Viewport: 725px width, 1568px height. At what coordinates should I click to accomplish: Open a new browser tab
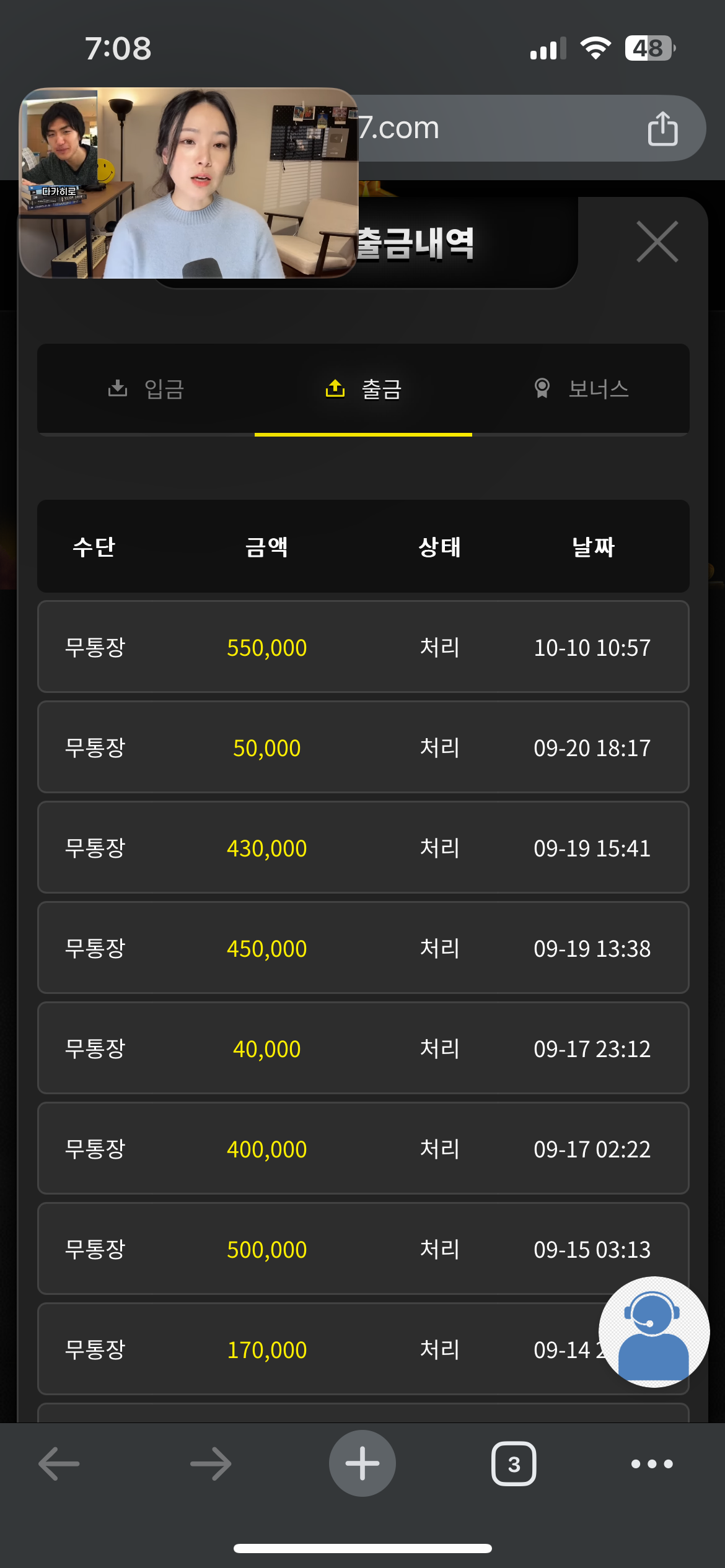(362, 1463)
